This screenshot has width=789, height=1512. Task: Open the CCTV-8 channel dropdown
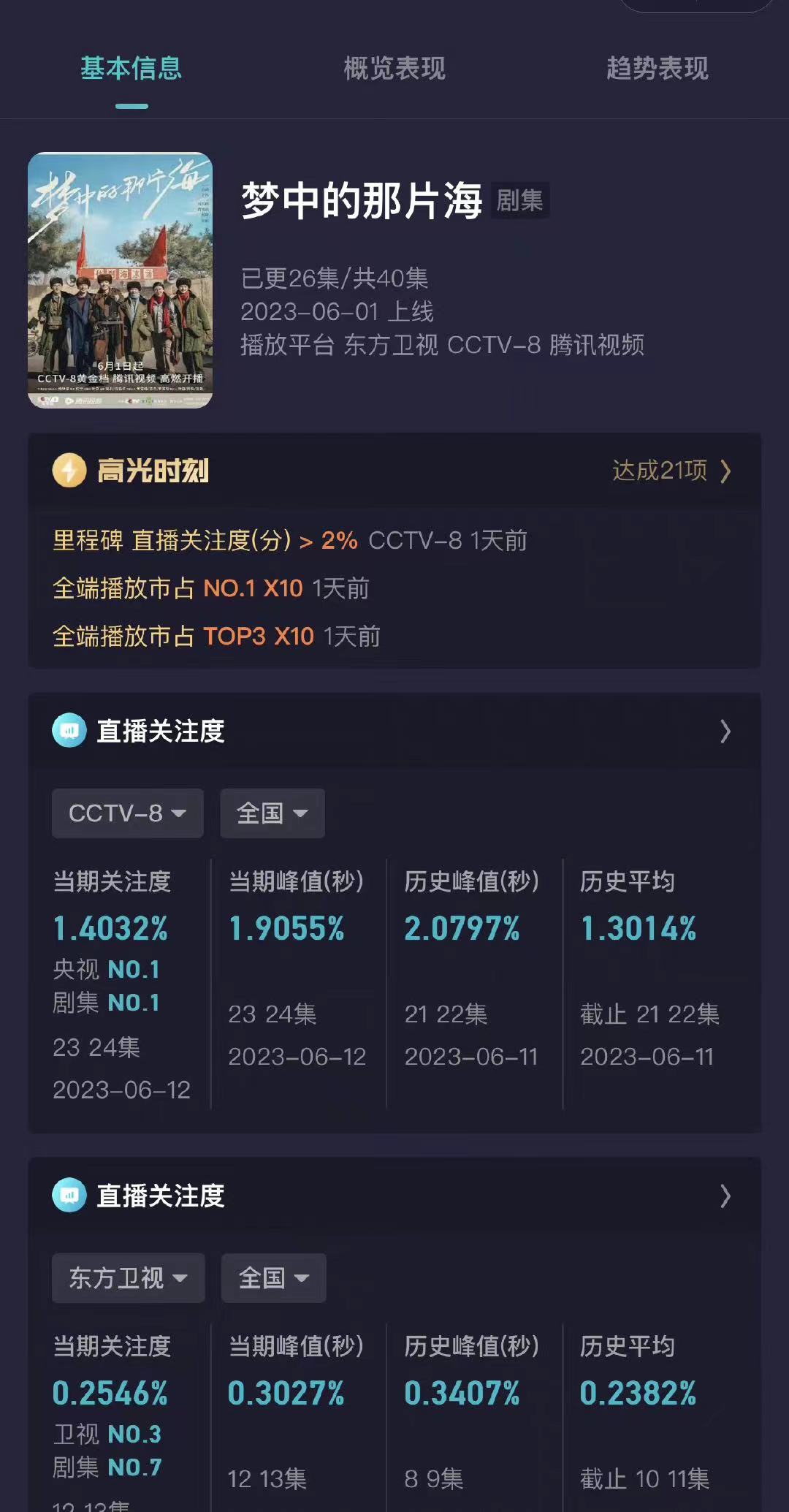pyautogui.click(x=126, y=813)
